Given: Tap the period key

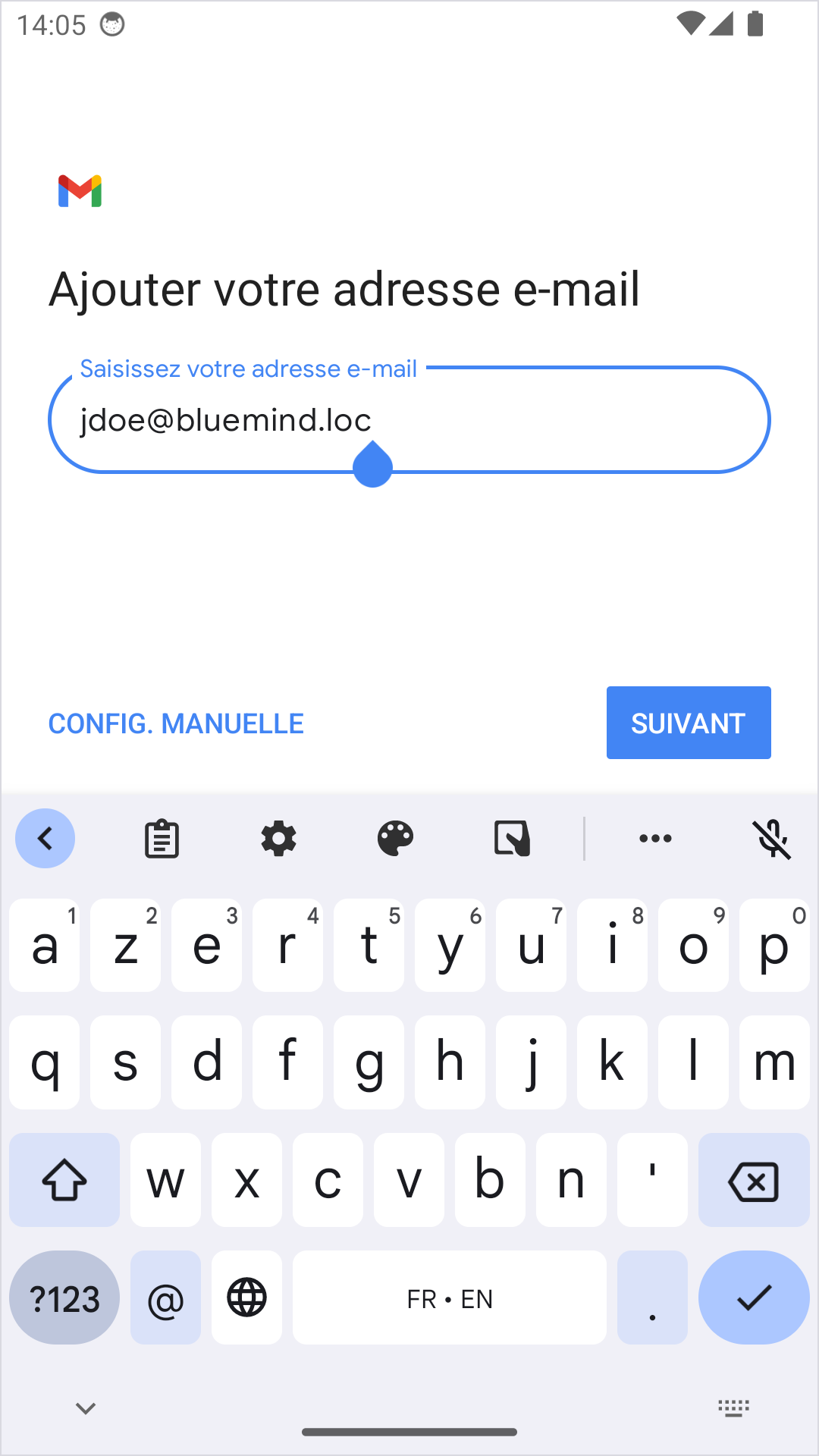Looking at the screenshot, I should click(x=652, y=1298).
